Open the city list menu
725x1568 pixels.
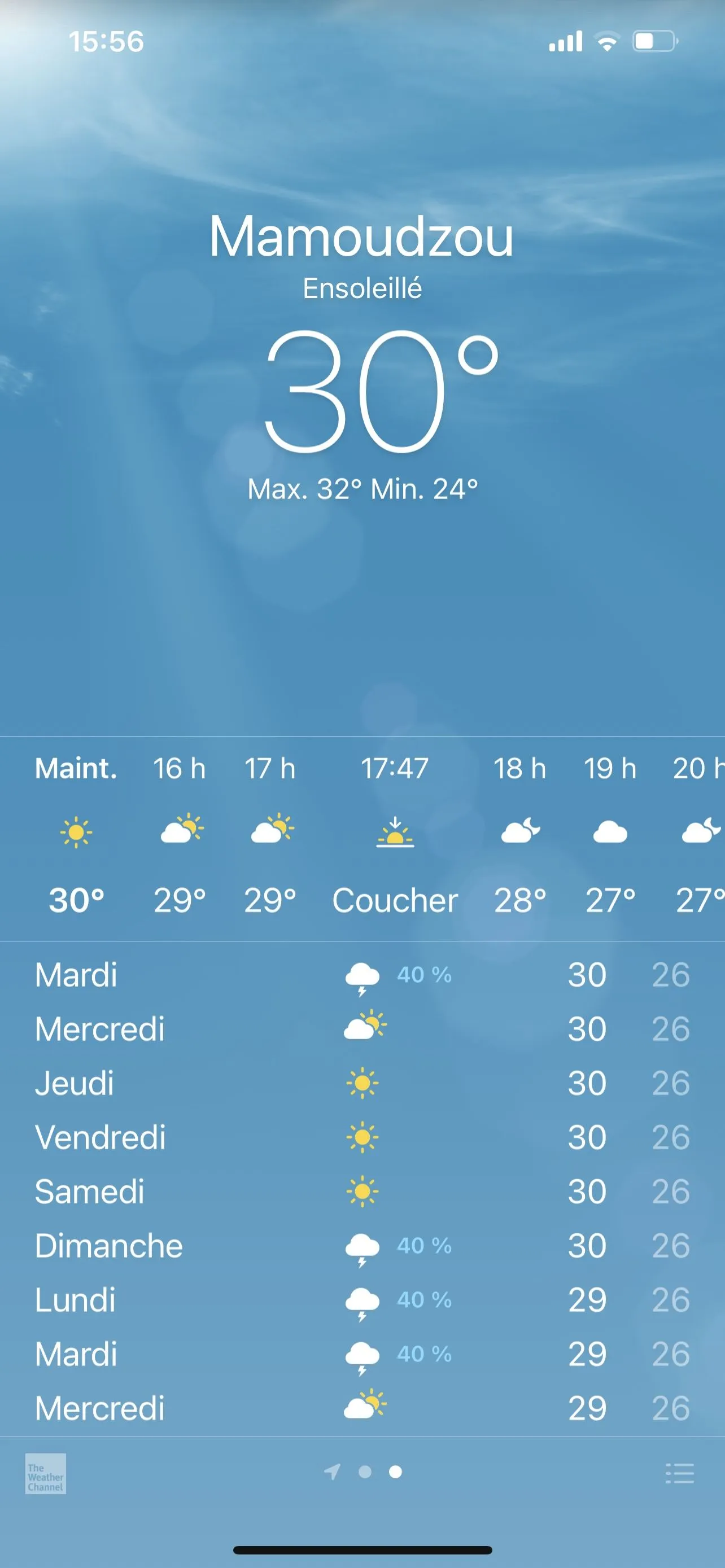click(679, 1474)
